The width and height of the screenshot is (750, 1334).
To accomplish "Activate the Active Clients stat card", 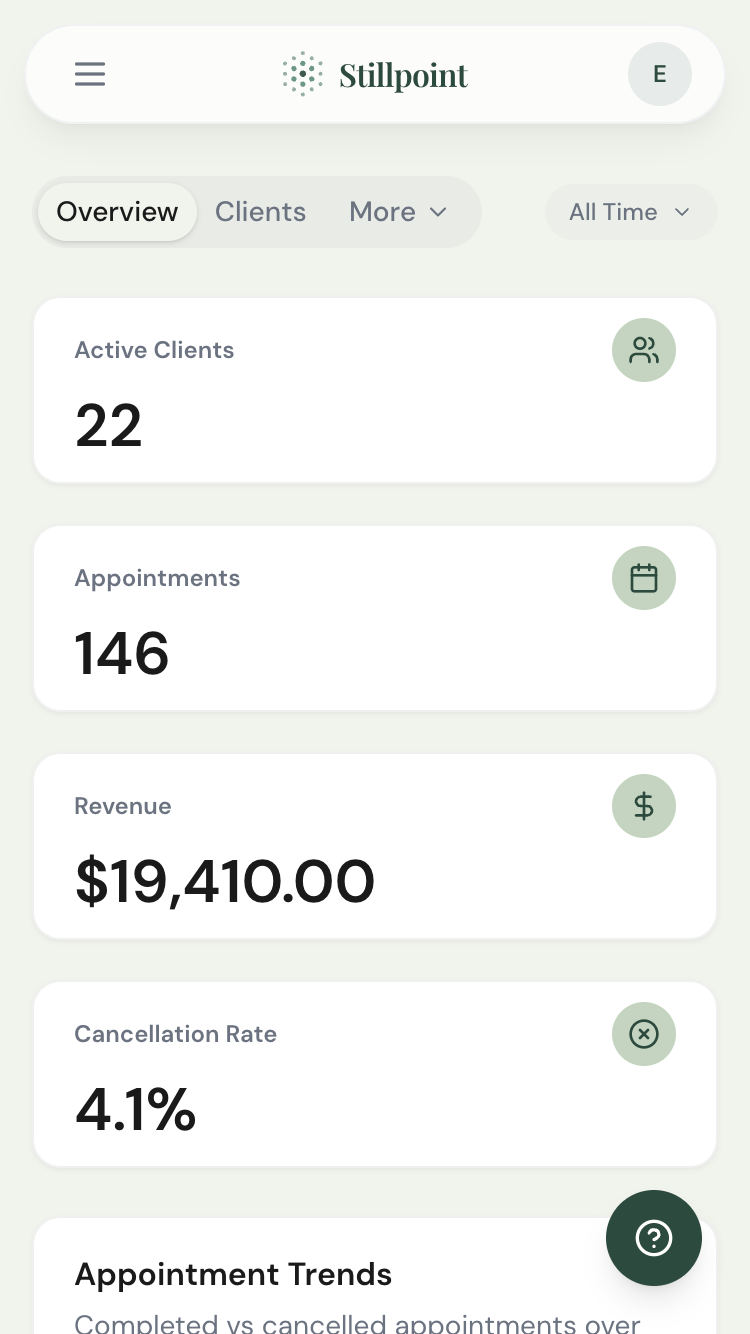I will pyautogui.click(x=375, y=390).
